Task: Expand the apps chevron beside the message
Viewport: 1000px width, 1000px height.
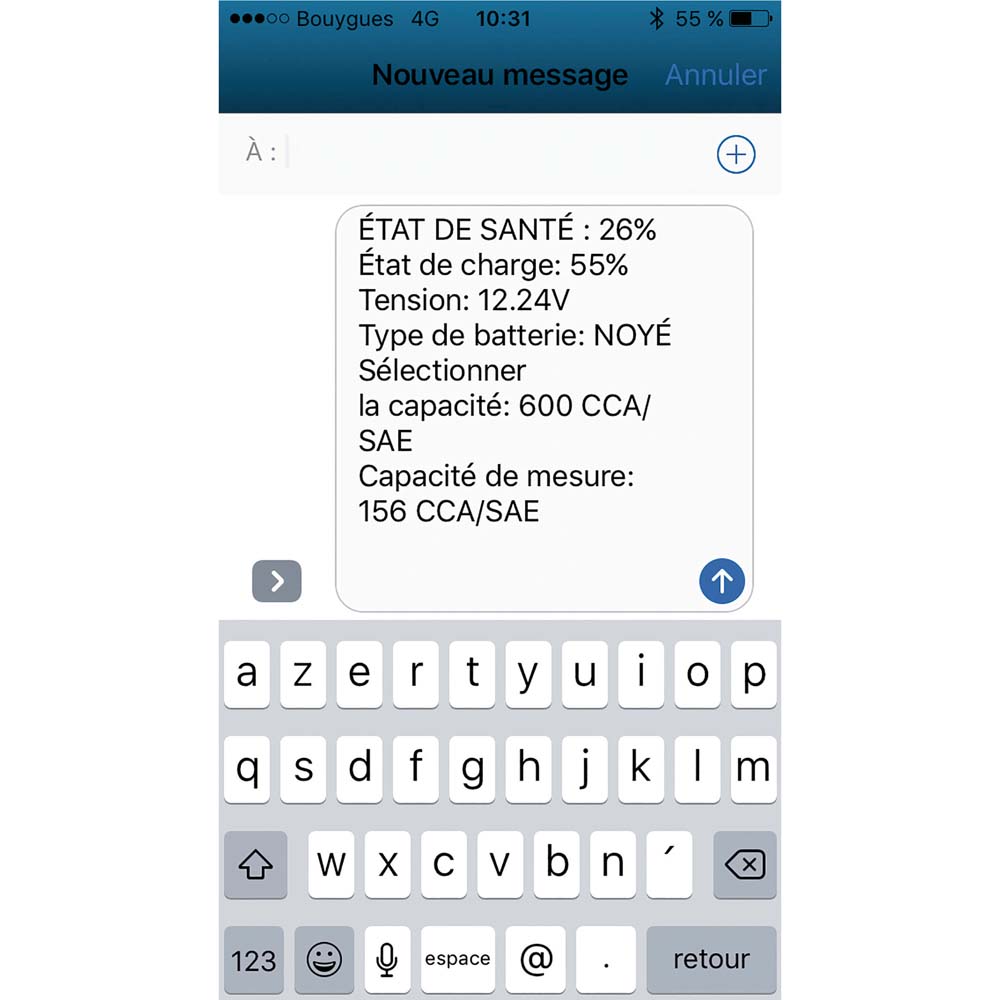Action: point(277,581)
